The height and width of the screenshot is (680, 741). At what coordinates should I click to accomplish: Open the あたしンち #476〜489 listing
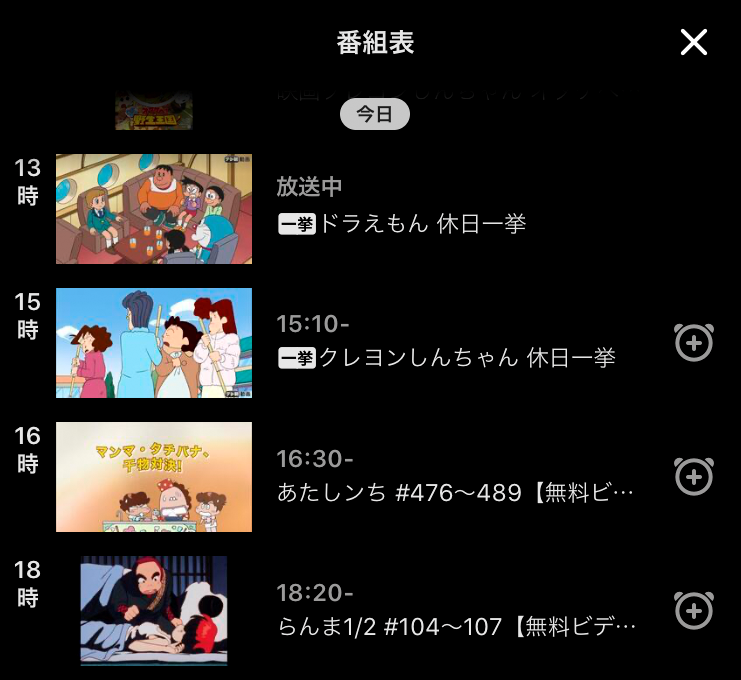(x=455, y=492)
